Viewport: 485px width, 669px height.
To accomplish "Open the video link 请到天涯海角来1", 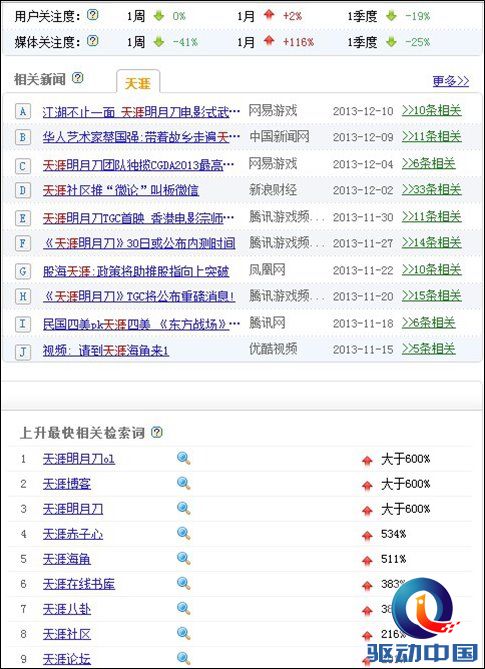I will click(x=106, y=351).
